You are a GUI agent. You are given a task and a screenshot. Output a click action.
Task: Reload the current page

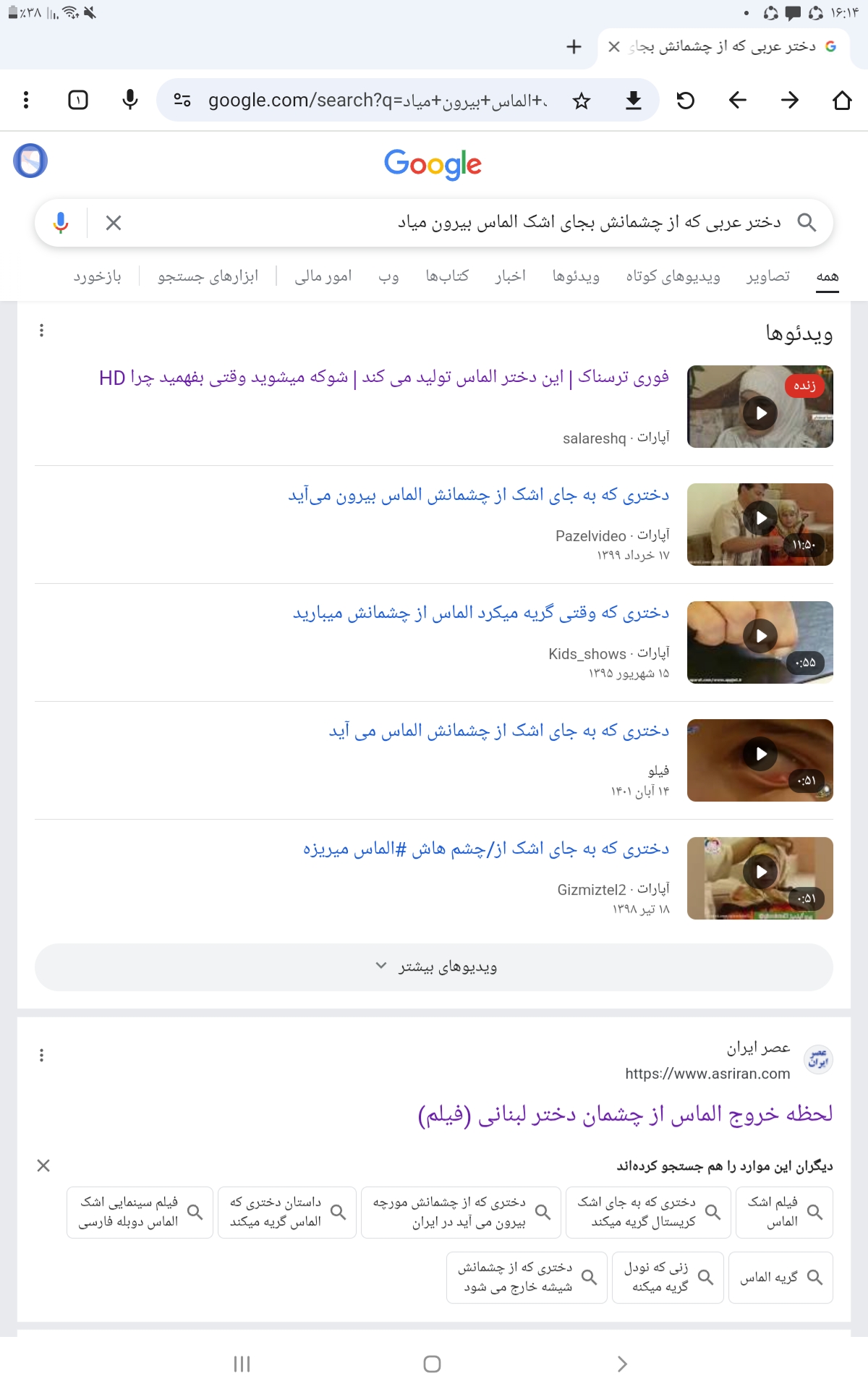pyautogui.click(x=685, y=100)
